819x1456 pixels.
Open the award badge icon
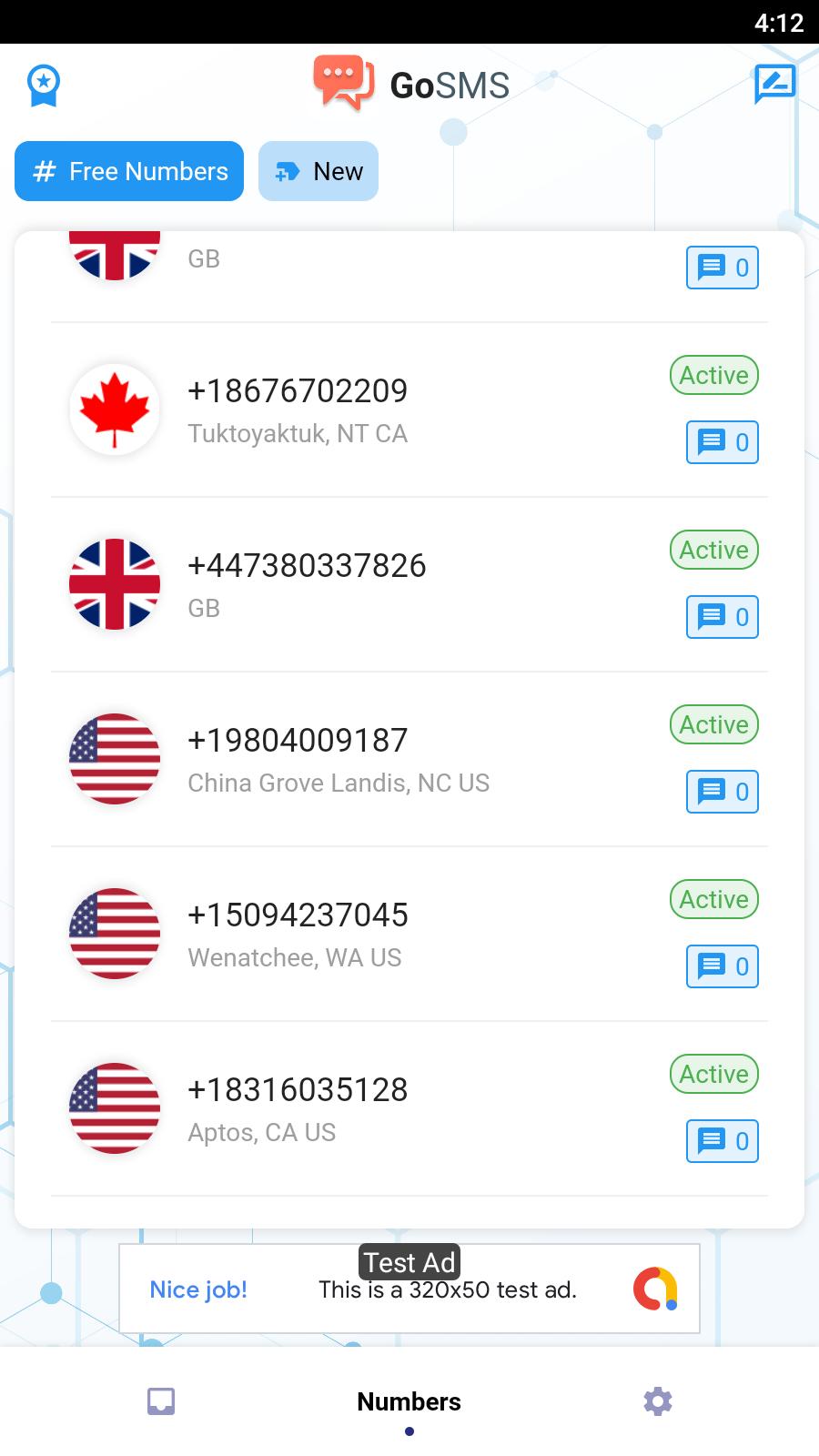coord(43,86)
